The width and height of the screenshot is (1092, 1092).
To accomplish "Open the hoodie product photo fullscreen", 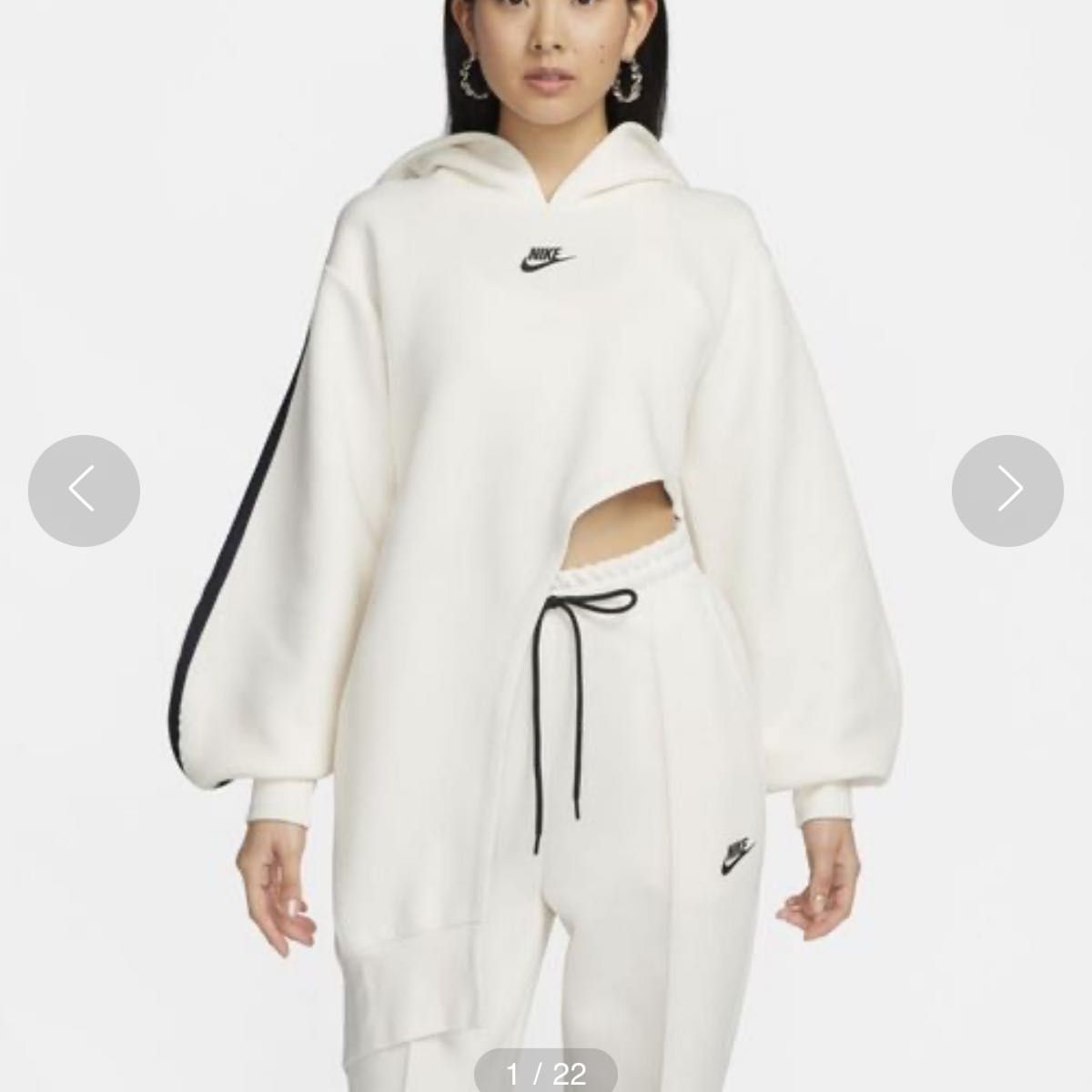I will [546, 409].
